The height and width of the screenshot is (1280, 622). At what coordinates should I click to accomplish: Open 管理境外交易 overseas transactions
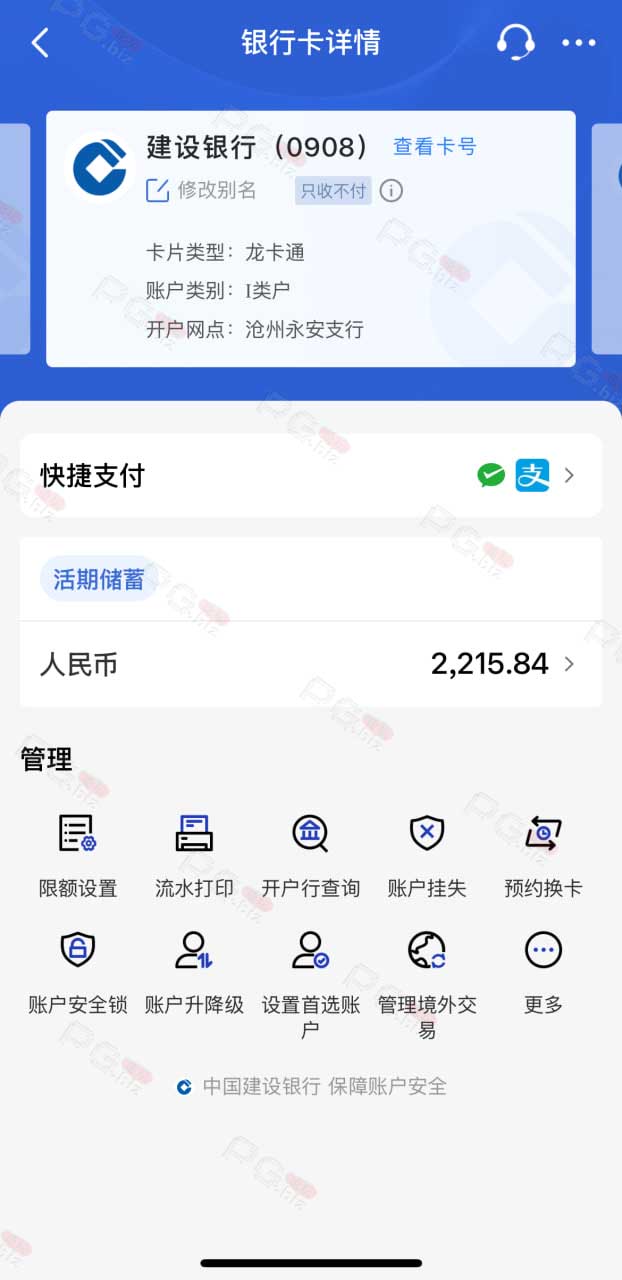click(427, 985)
